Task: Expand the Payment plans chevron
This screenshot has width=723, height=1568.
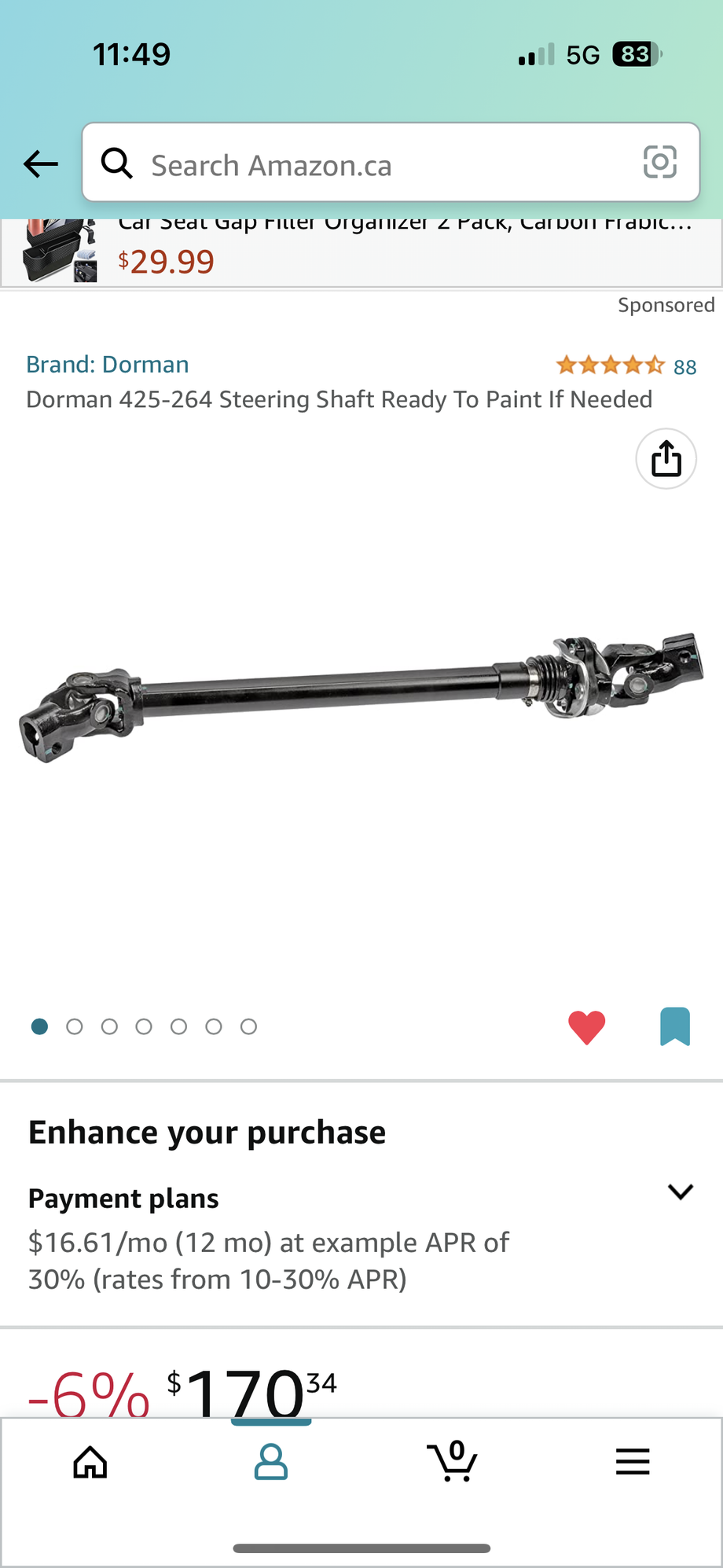Action: coord(680,1192)
